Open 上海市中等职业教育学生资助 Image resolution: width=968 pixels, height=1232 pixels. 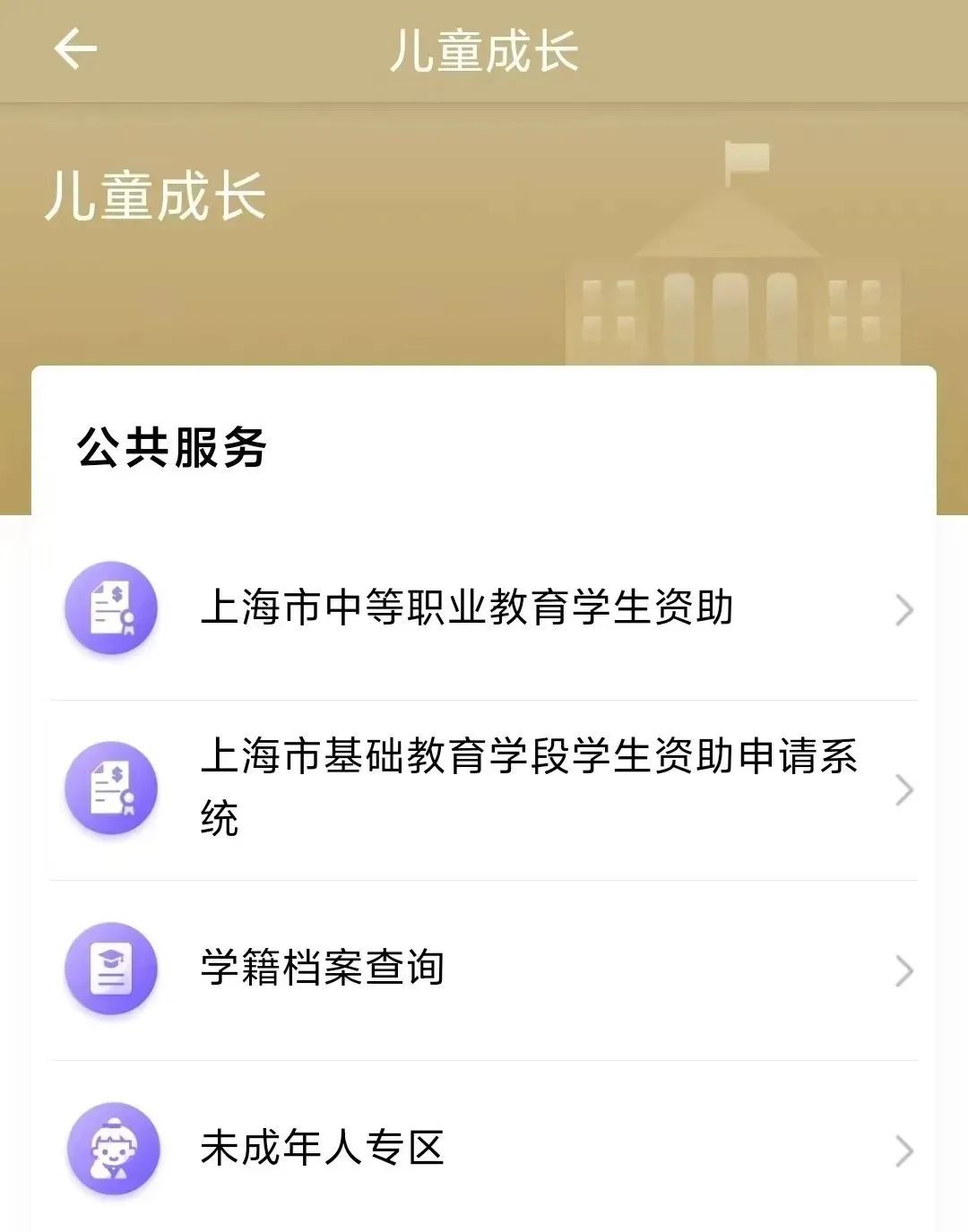(x=466, y=608)
